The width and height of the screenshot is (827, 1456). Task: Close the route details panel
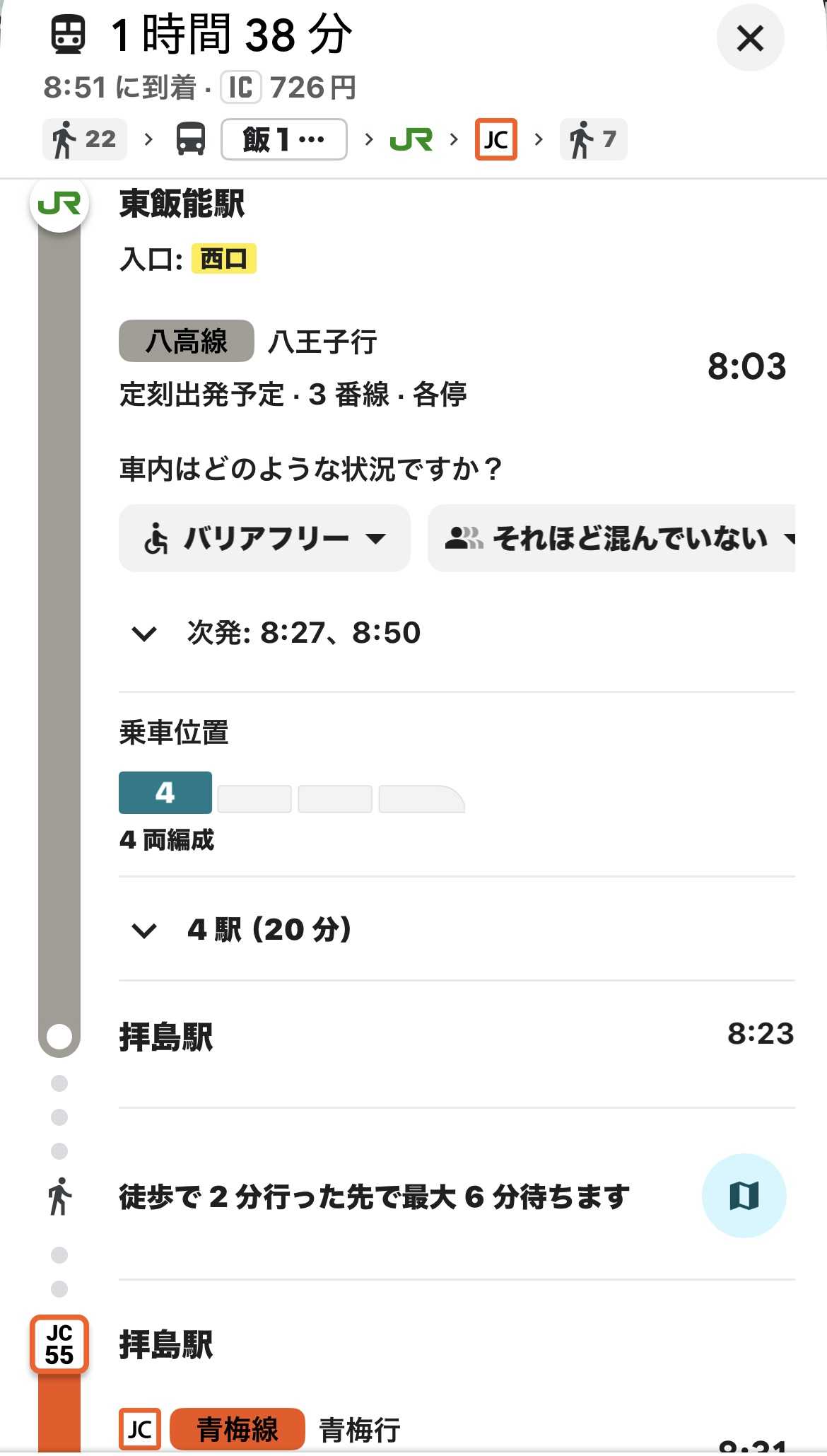[750, 38]
